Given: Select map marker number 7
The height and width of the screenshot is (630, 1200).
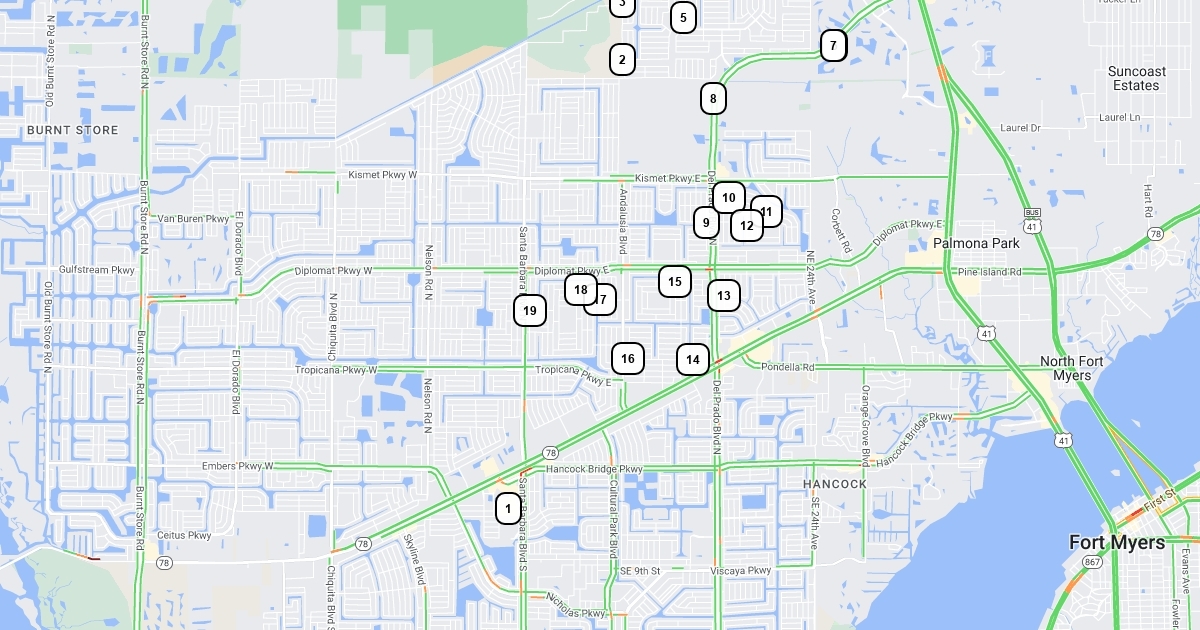Looking at the screenshot, I should pos(833,45).
